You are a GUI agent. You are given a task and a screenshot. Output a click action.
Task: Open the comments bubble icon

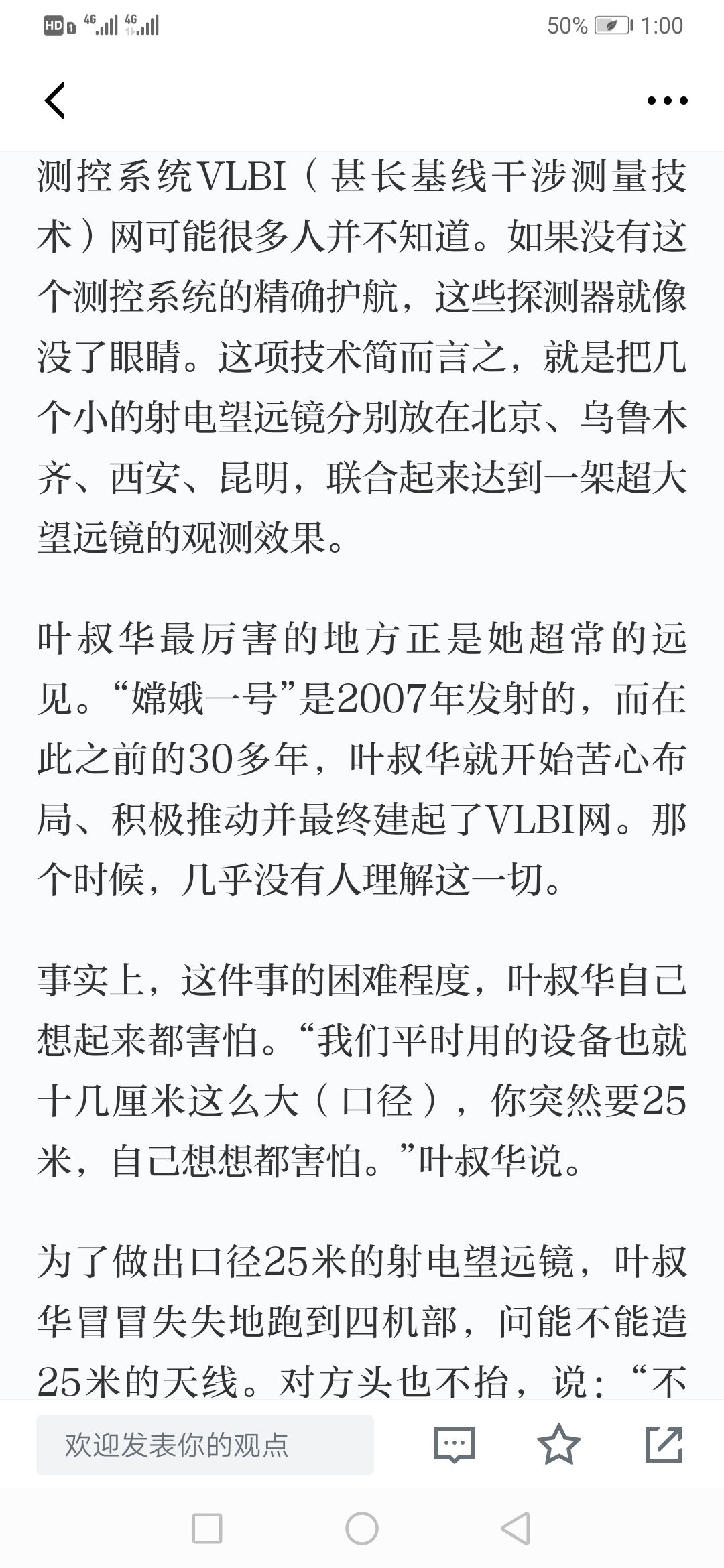(x=455, y=1445)
